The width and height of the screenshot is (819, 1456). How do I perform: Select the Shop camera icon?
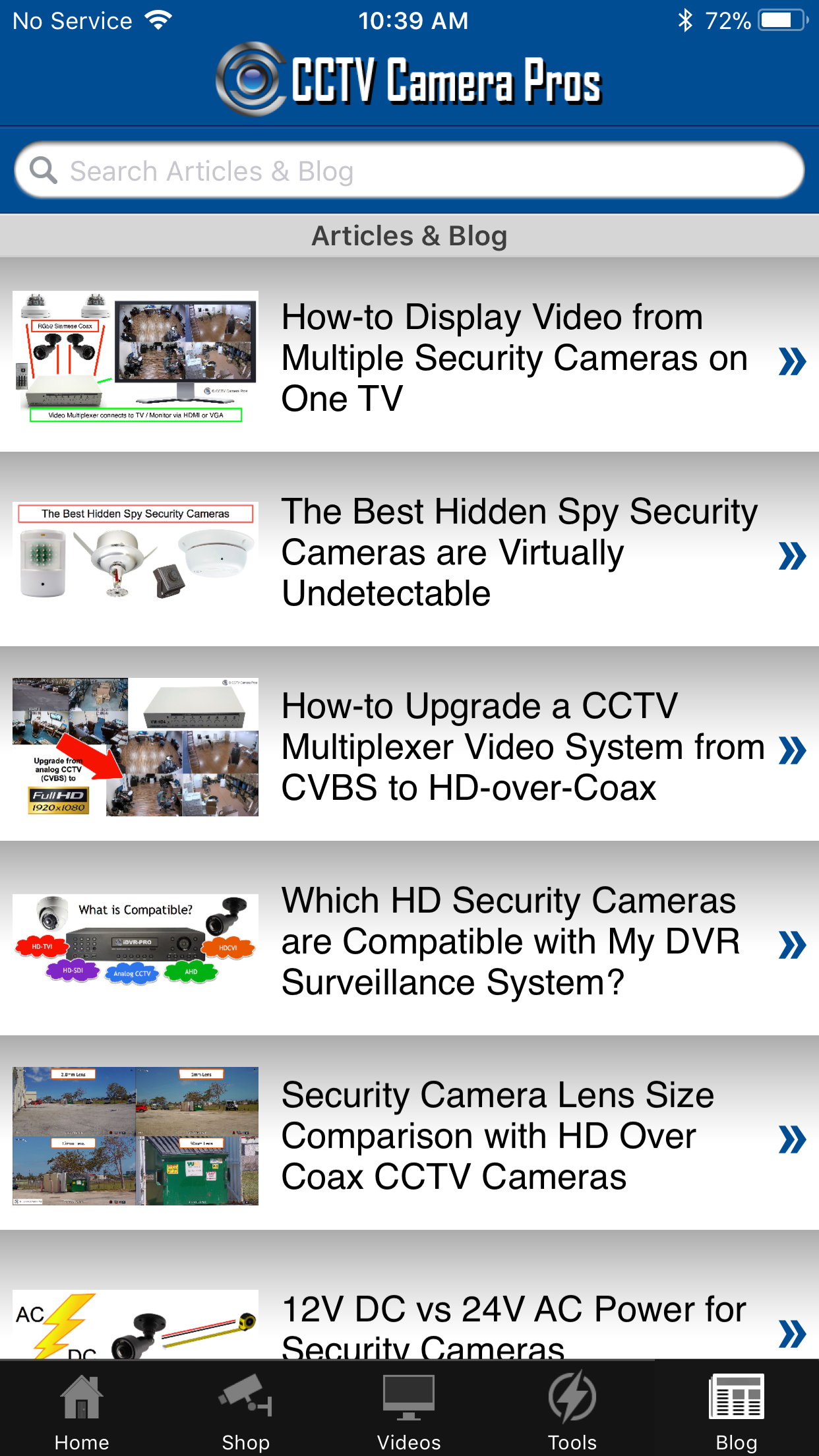click(x=245, y=1396)
